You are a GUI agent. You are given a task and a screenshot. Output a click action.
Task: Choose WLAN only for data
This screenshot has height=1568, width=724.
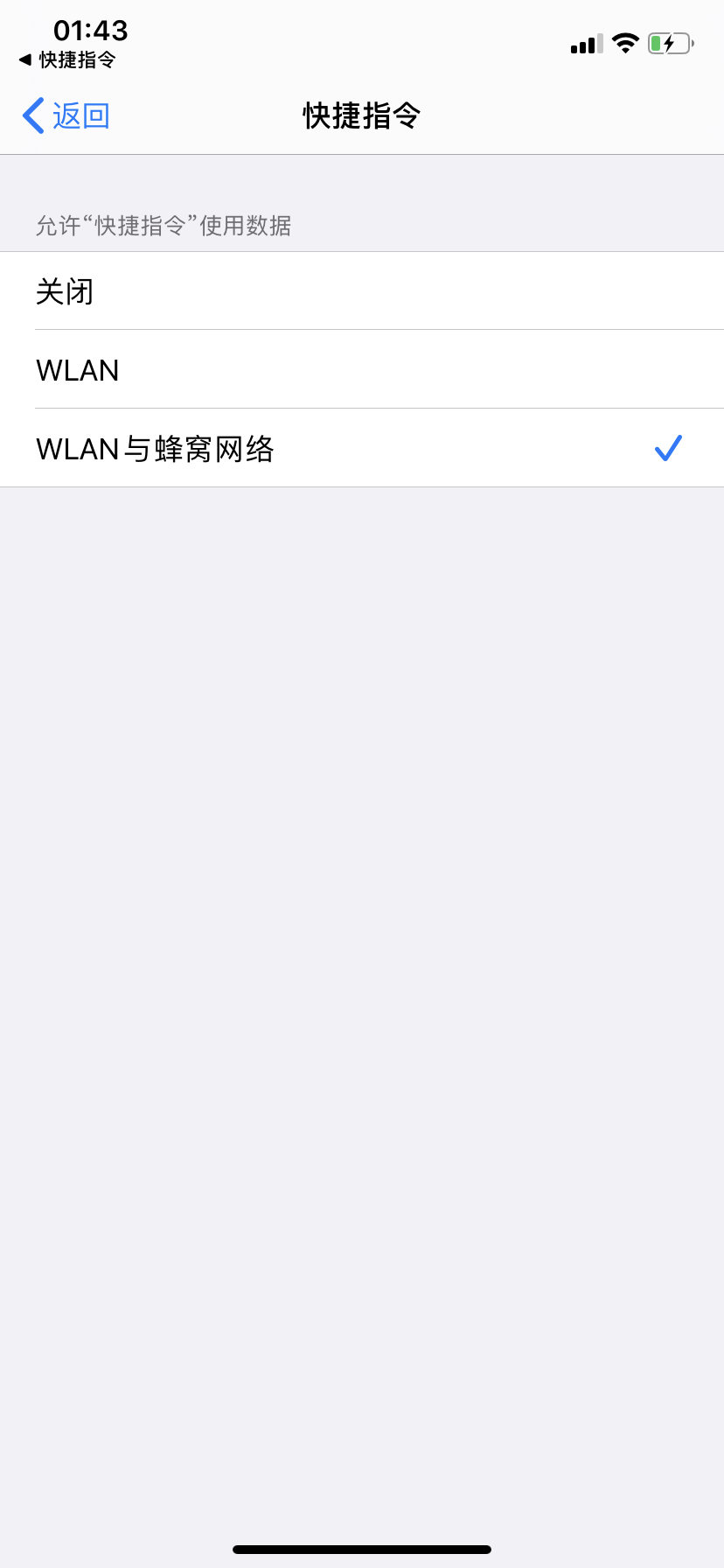click(x=361, y=370)
